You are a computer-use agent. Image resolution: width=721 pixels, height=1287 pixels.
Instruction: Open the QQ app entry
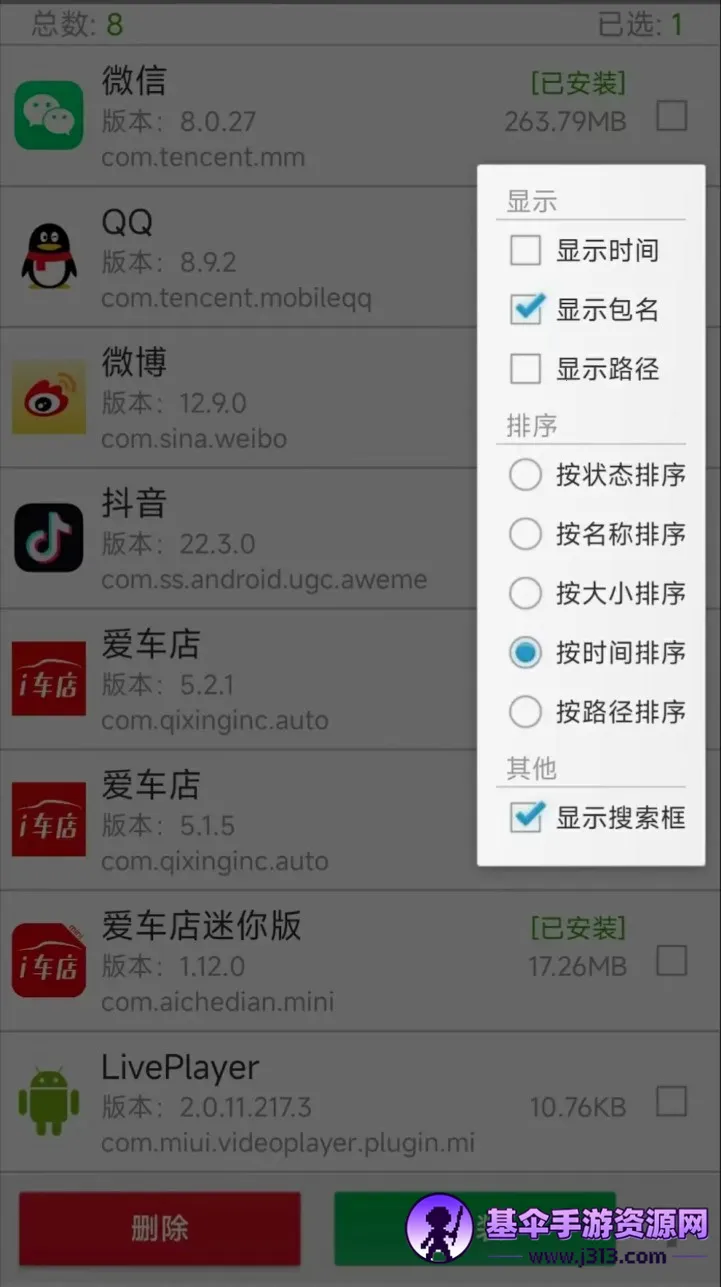240,257
